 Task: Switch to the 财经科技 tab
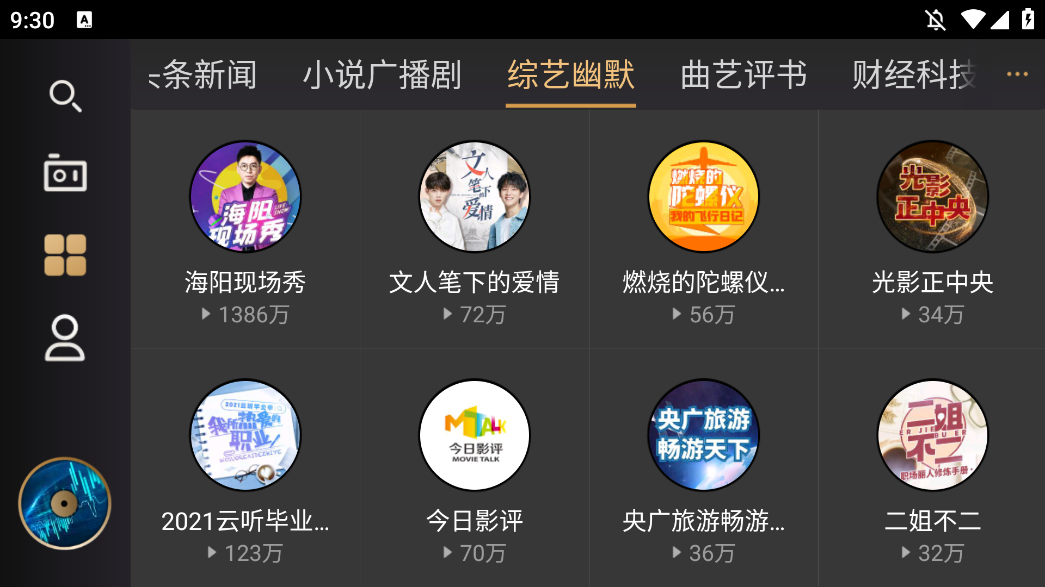pyautogui.click(x=914, y=75)
